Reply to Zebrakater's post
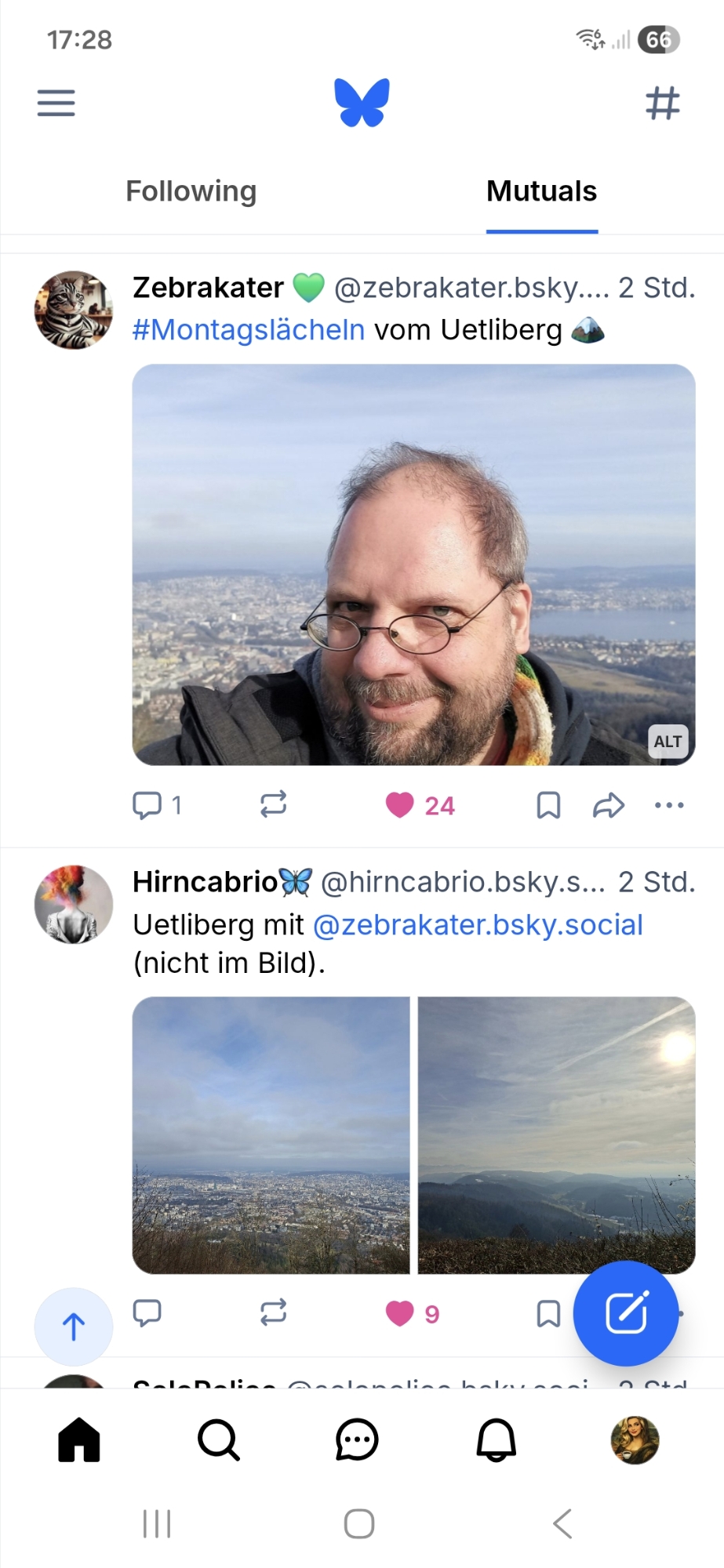This screenshot has height=1568, width=724. coord(147,805)
